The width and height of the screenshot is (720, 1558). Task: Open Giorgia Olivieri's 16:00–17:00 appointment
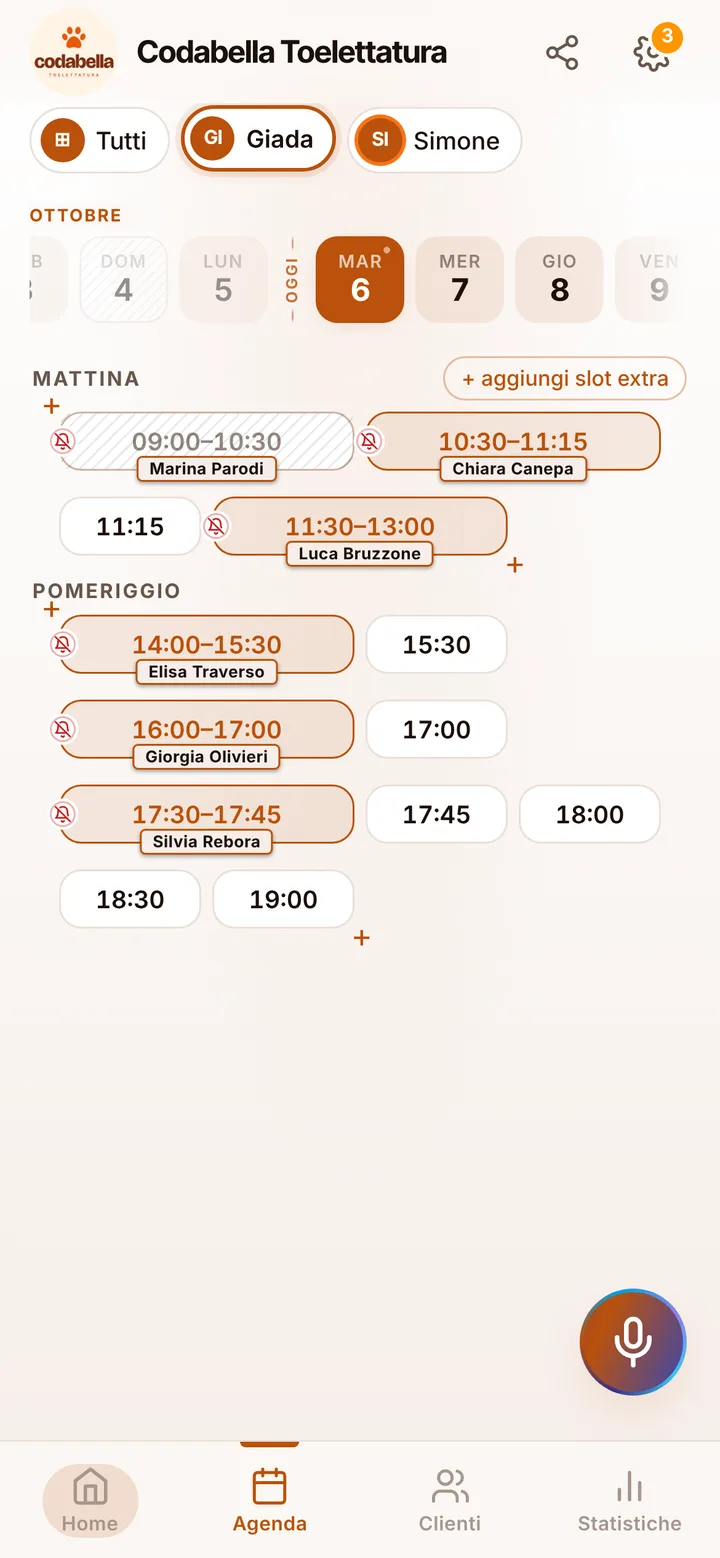(207, 730)
